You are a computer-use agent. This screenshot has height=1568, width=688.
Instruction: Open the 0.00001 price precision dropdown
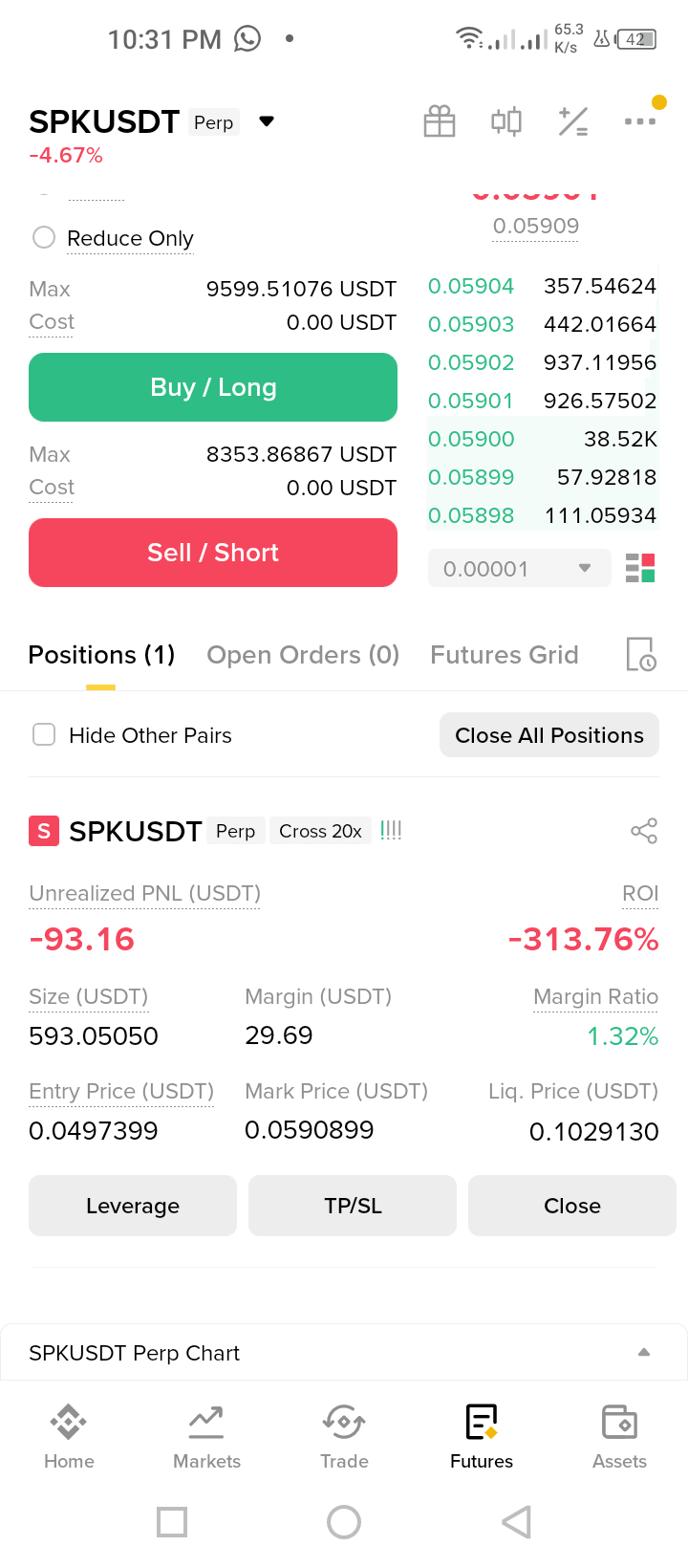(x=520, y=568)
